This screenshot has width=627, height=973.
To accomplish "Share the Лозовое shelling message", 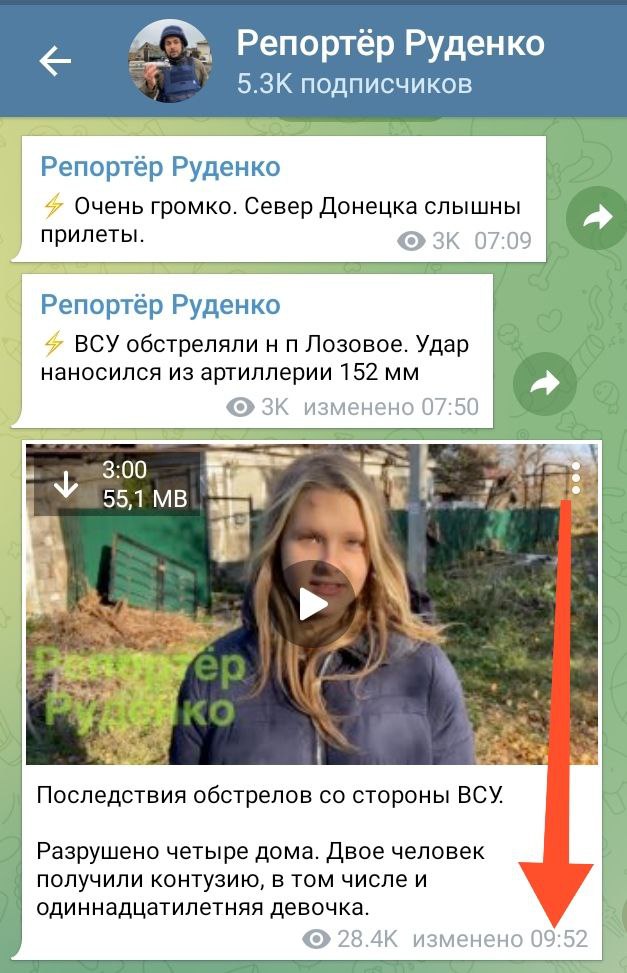I will 543,383.
